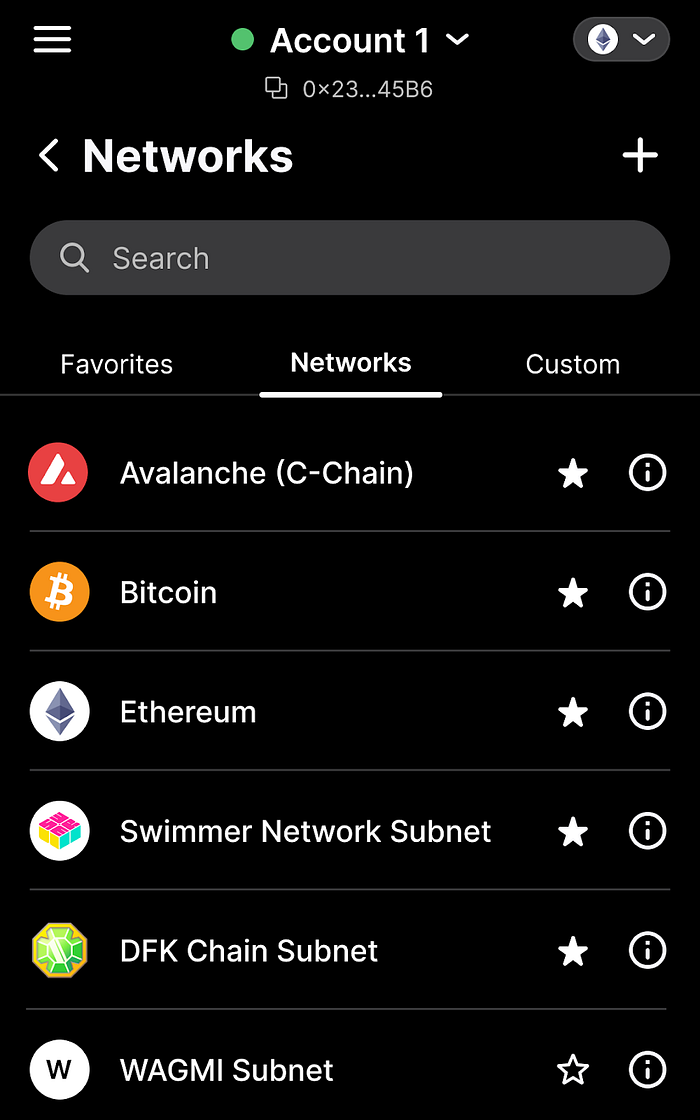The width and height of the screenshot is (700, 1120).
Task: Switch to the Custom tab
Action: tap(573, 364)
